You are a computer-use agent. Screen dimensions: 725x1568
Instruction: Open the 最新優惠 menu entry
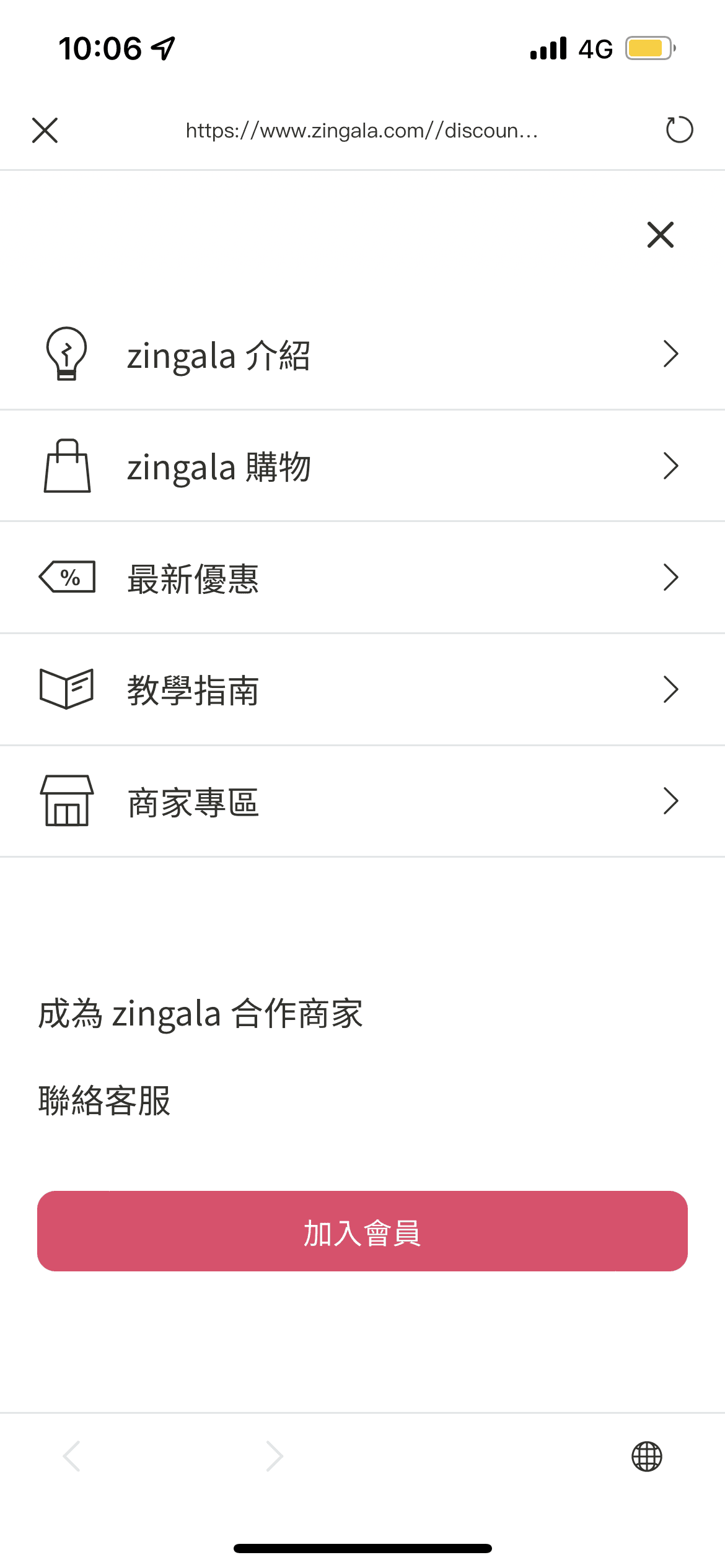tap(193, 579)
